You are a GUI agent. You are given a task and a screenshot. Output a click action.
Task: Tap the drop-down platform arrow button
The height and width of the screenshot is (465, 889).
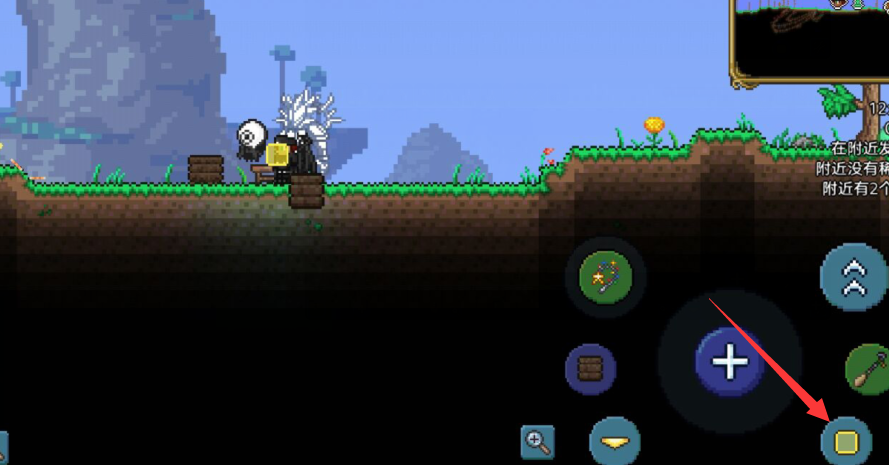click(x=614, y=441)
